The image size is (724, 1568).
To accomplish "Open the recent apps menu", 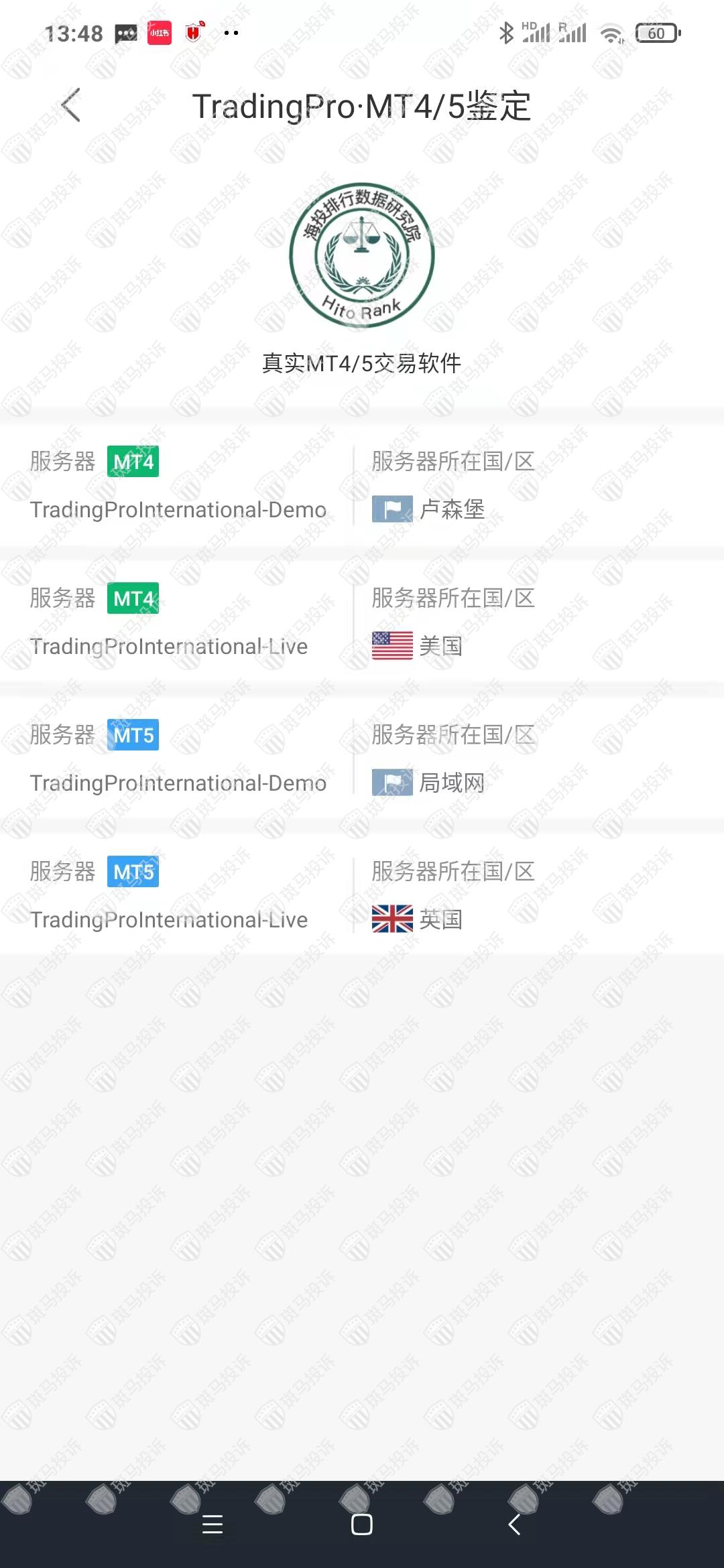I will point(213,1524).
